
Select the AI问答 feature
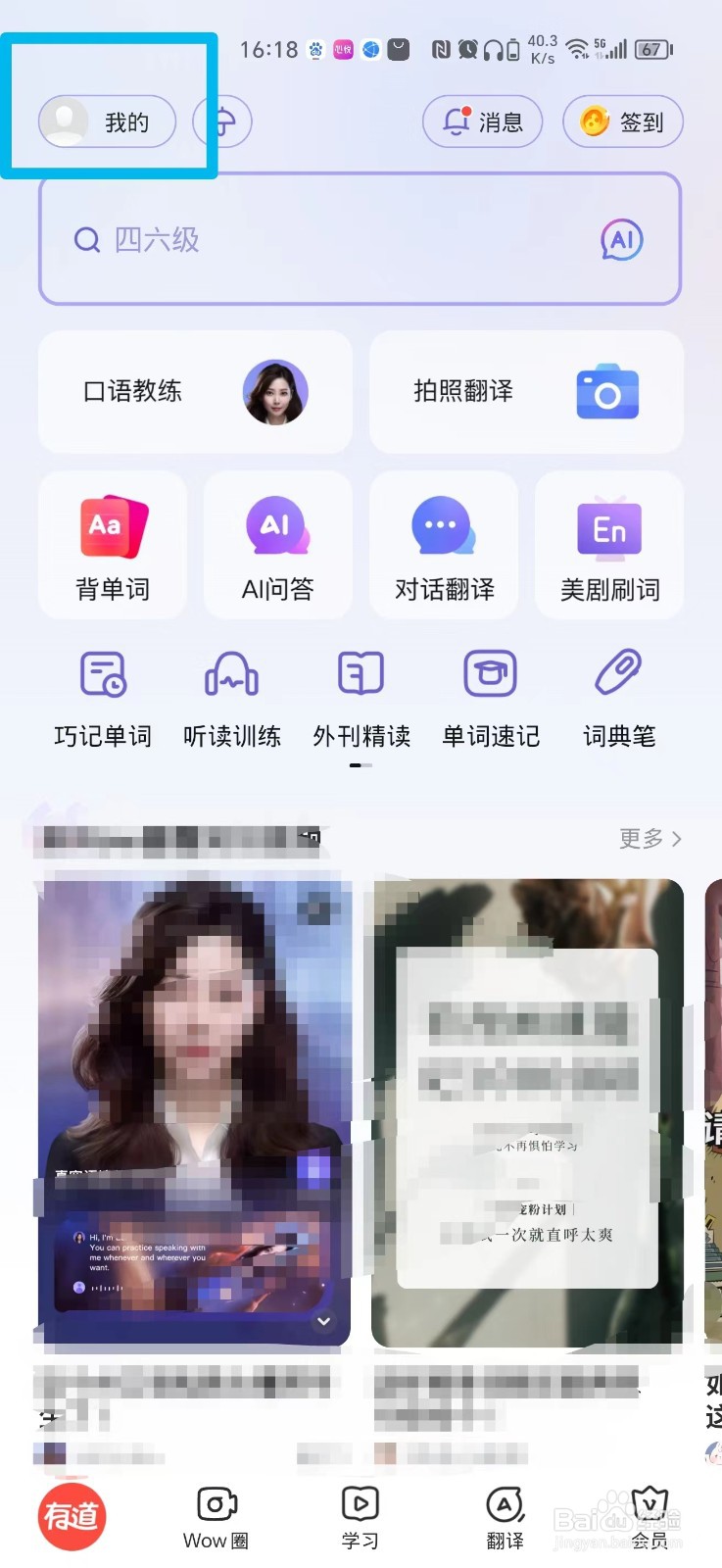pyautogui.click(x=277, y=545)
